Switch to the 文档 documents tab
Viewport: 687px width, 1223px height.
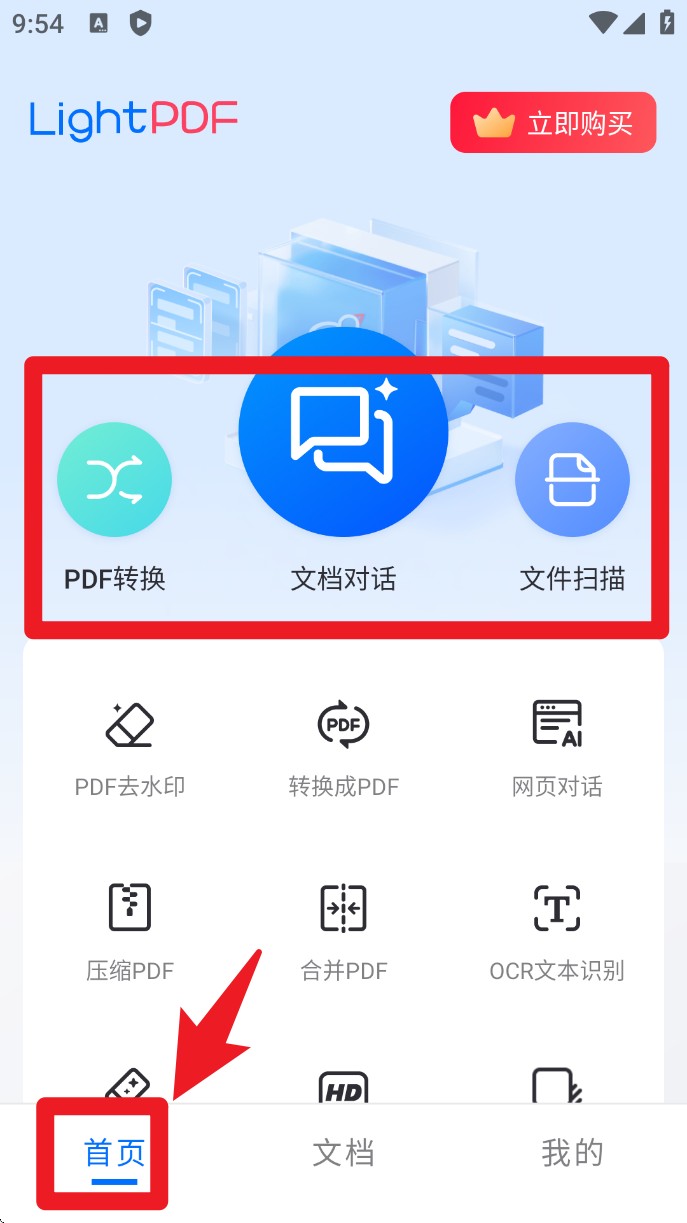point(343,1153)
